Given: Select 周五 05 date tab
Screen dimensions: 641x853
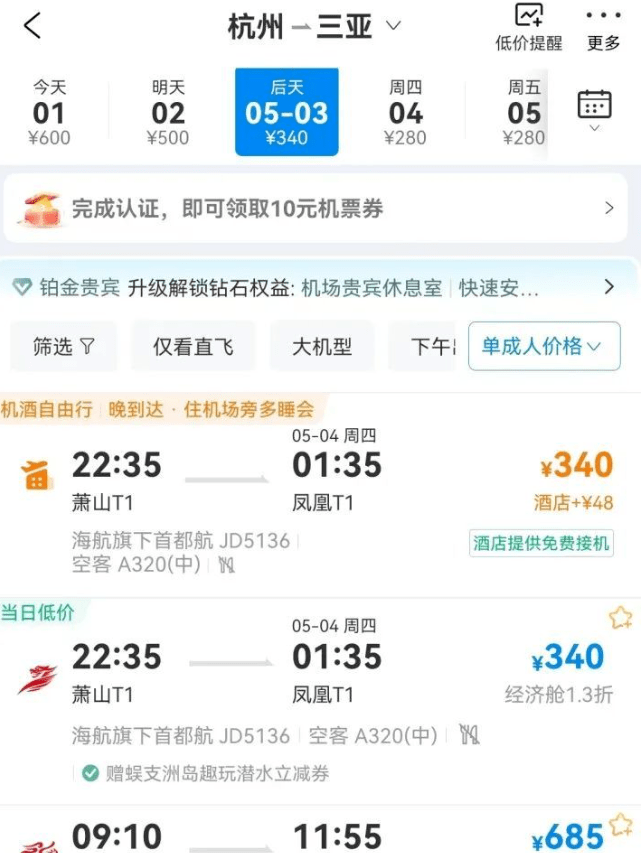Looking at the screenshot, I should point(524,112).
